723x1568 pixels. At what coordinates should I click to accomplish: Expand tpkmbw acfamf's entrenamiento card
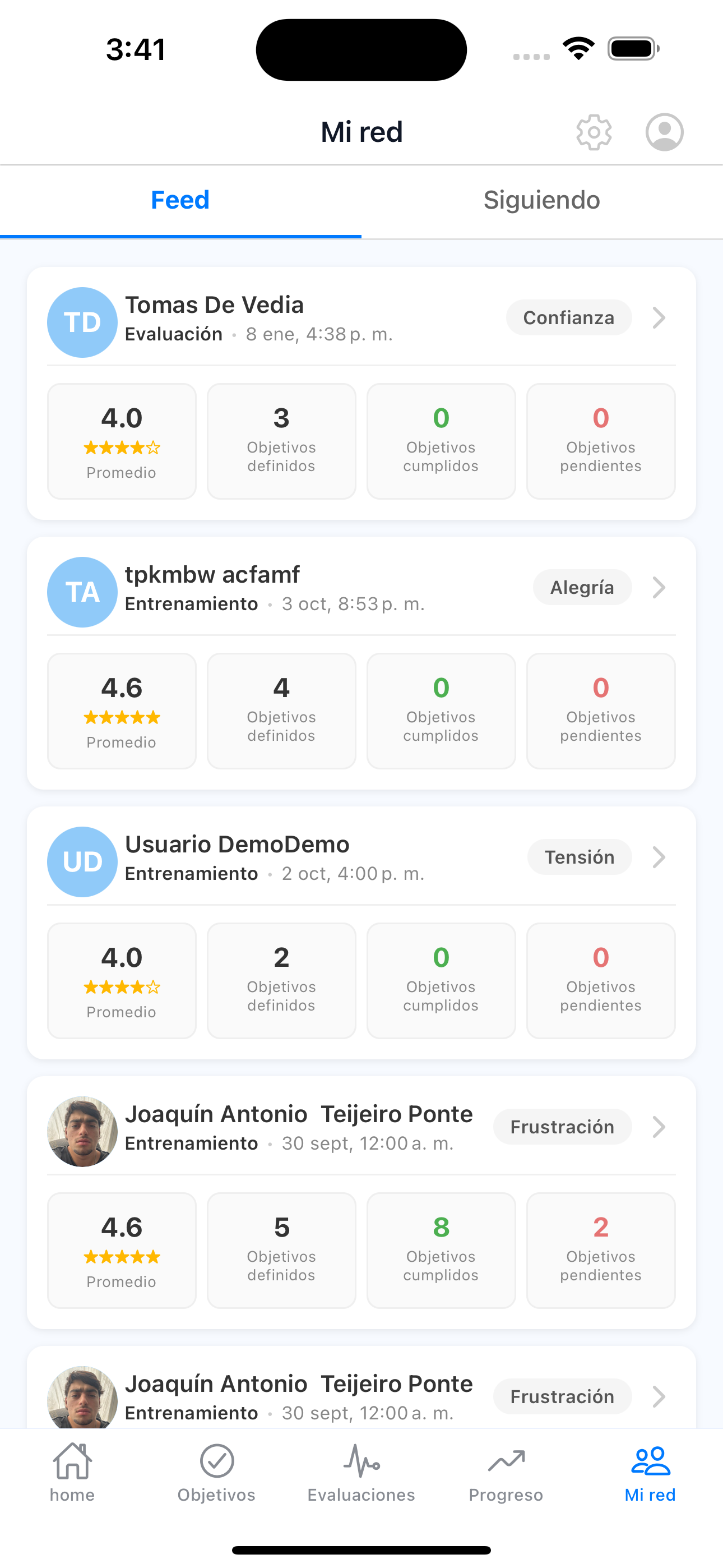(x=659, y=587)
